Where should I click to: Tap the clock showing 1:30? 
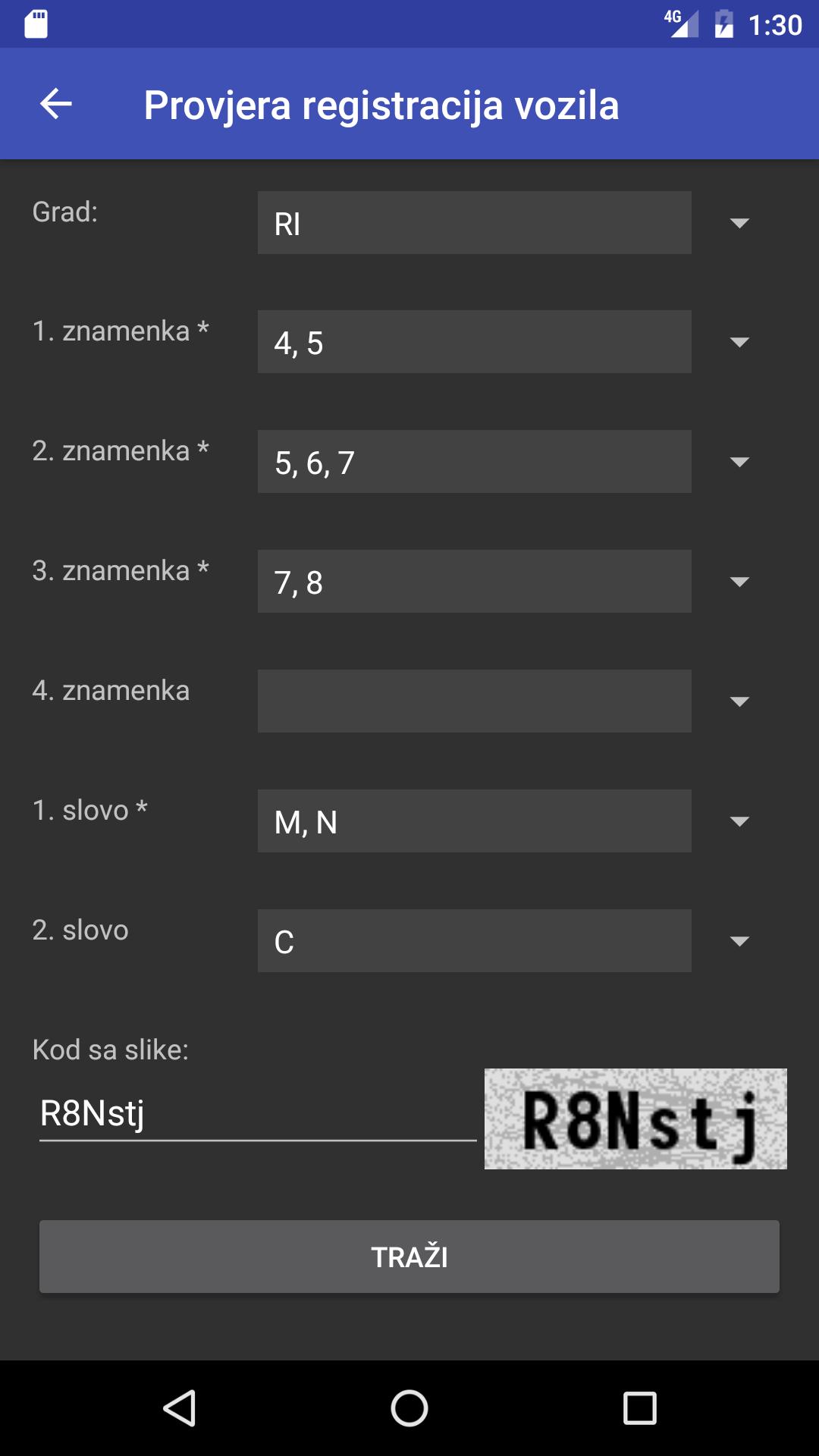click(x=773, y=23)
